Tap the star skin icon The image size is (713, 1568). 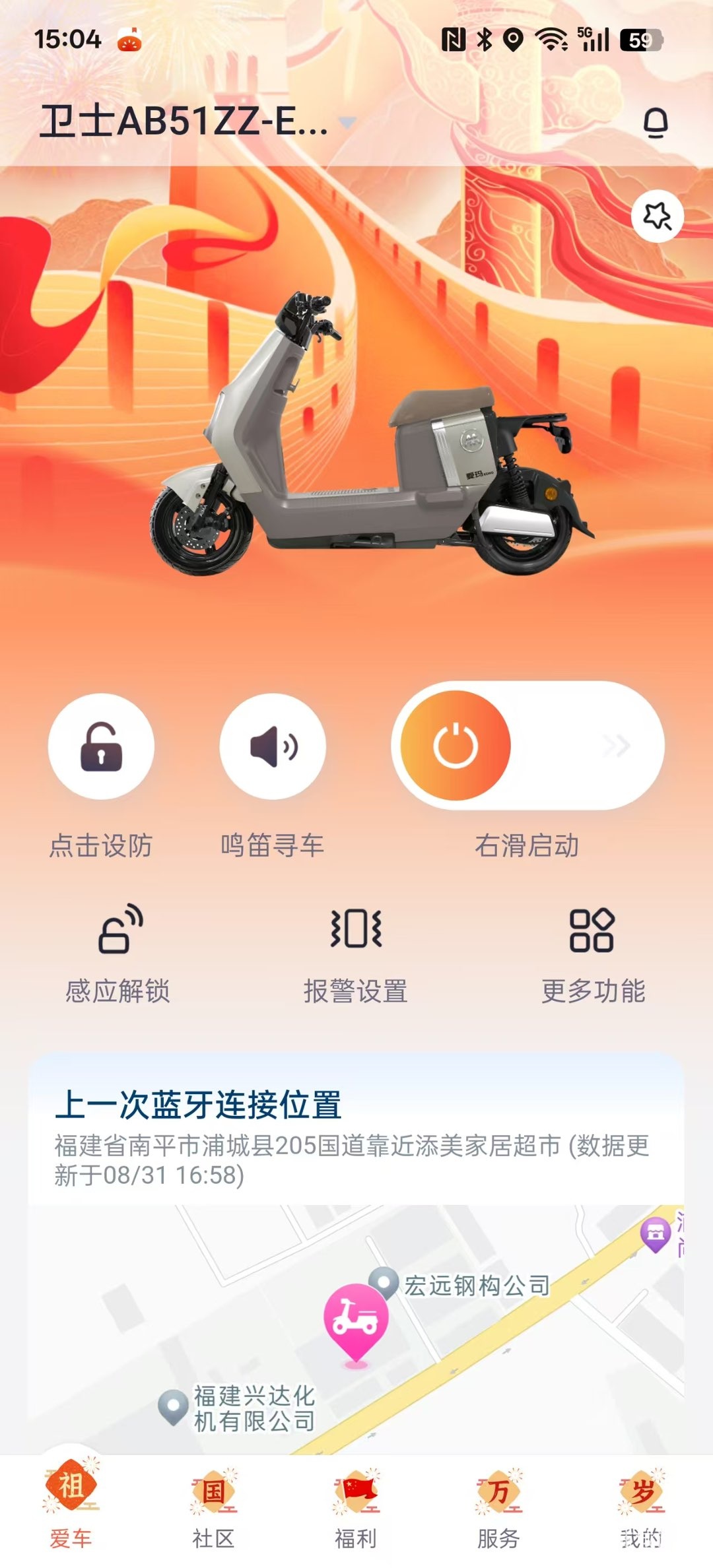point(657,216)
